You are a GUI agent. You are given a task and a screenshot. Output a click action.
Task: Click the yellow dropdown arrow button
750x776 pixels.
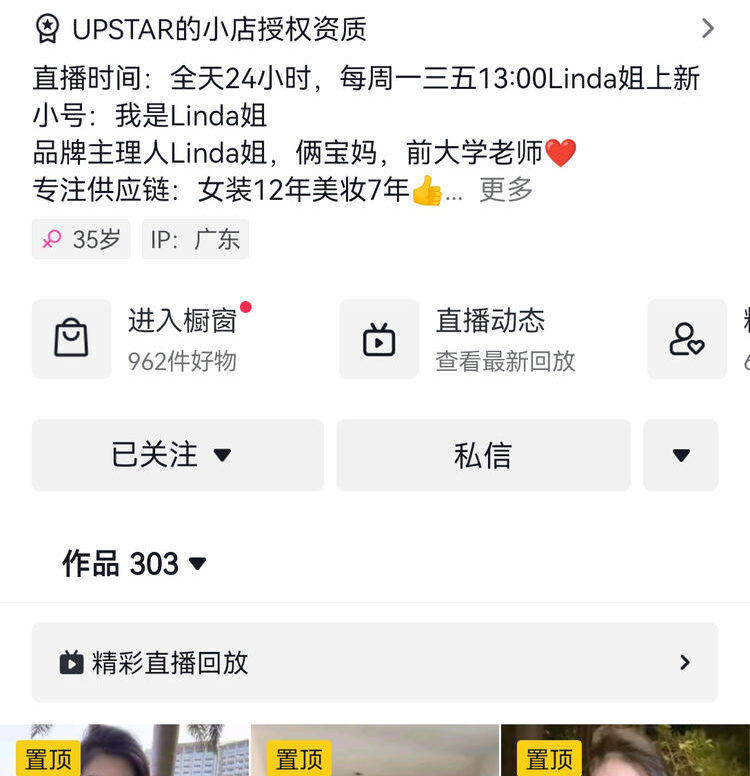click(x=681, y=455)
